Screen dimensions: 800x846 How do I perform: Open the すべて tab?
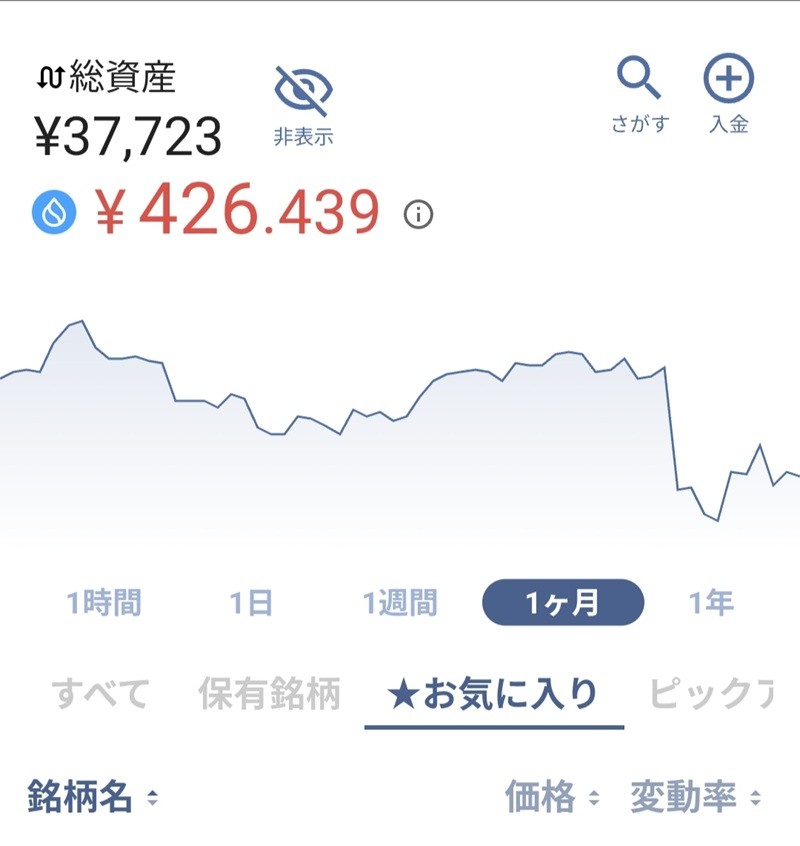100,692
